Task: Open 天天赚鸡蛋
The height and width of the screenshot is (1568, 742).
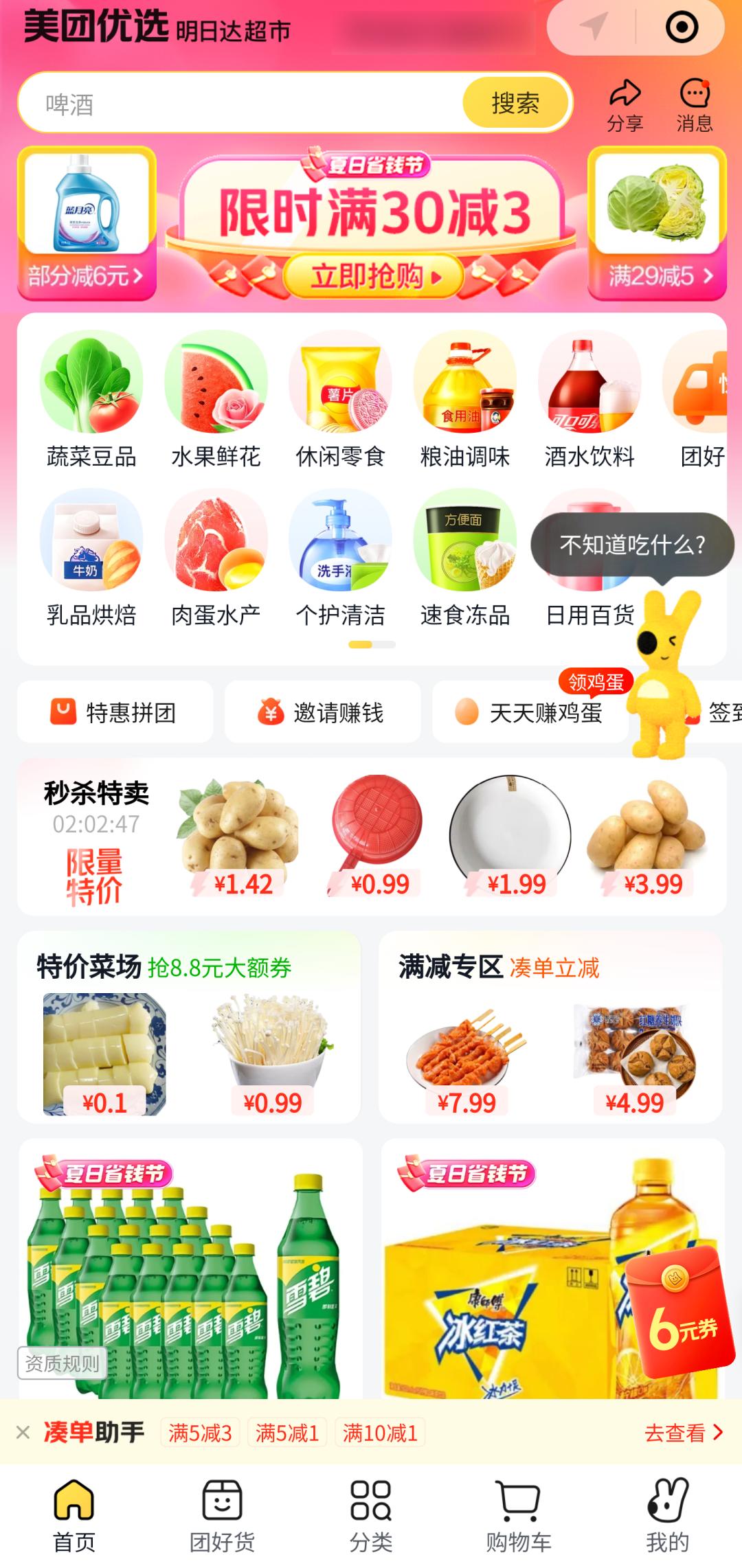Action: coord(530,712)
